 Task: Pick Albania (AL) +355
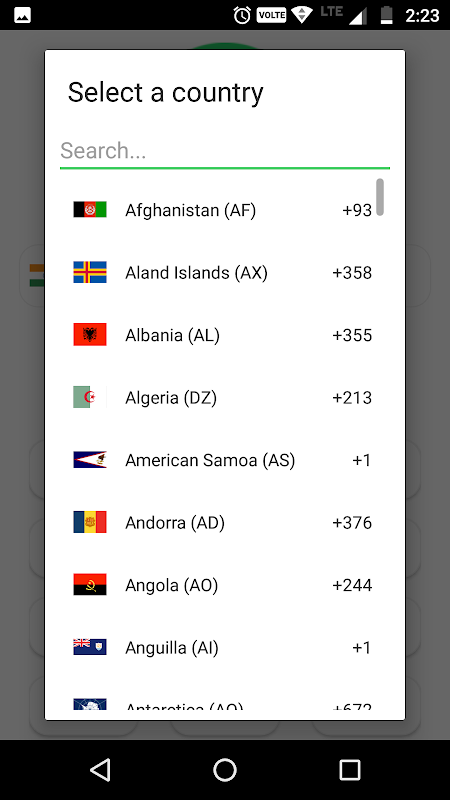tap(224, 335)
